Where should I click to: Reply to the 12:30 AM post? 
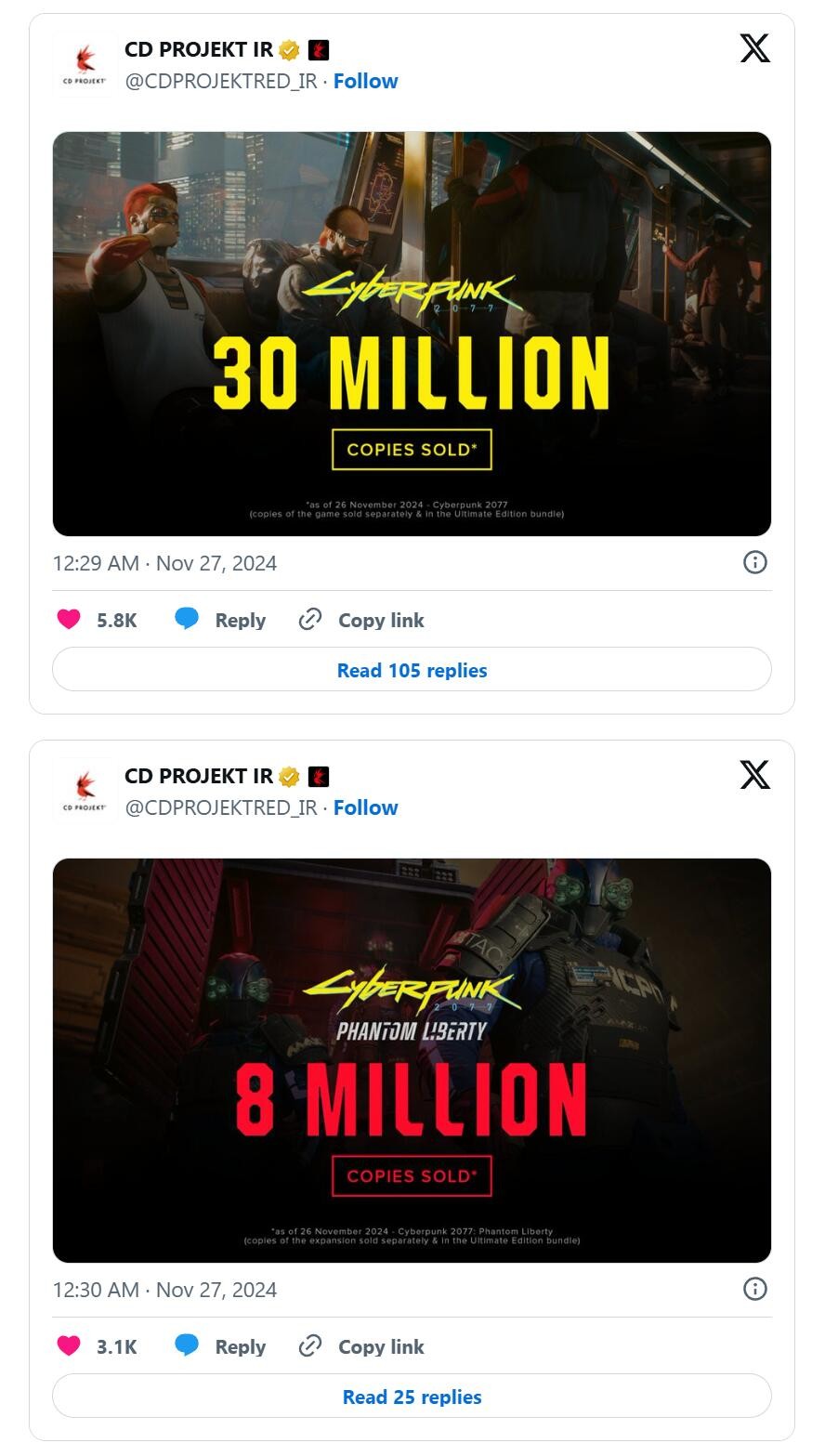[220, 1346]
